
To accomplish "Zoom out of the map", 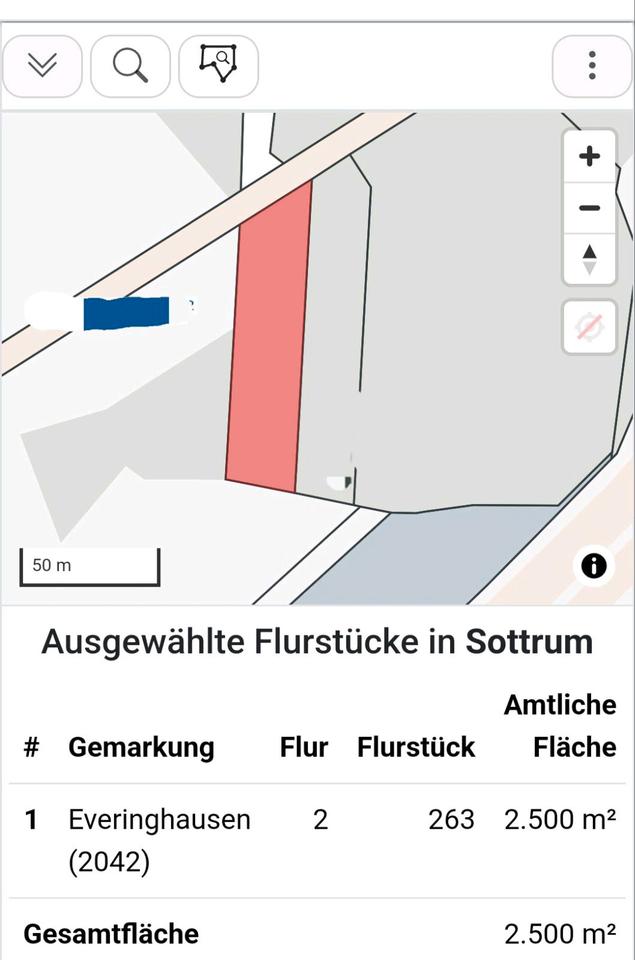I will [589, 208].
